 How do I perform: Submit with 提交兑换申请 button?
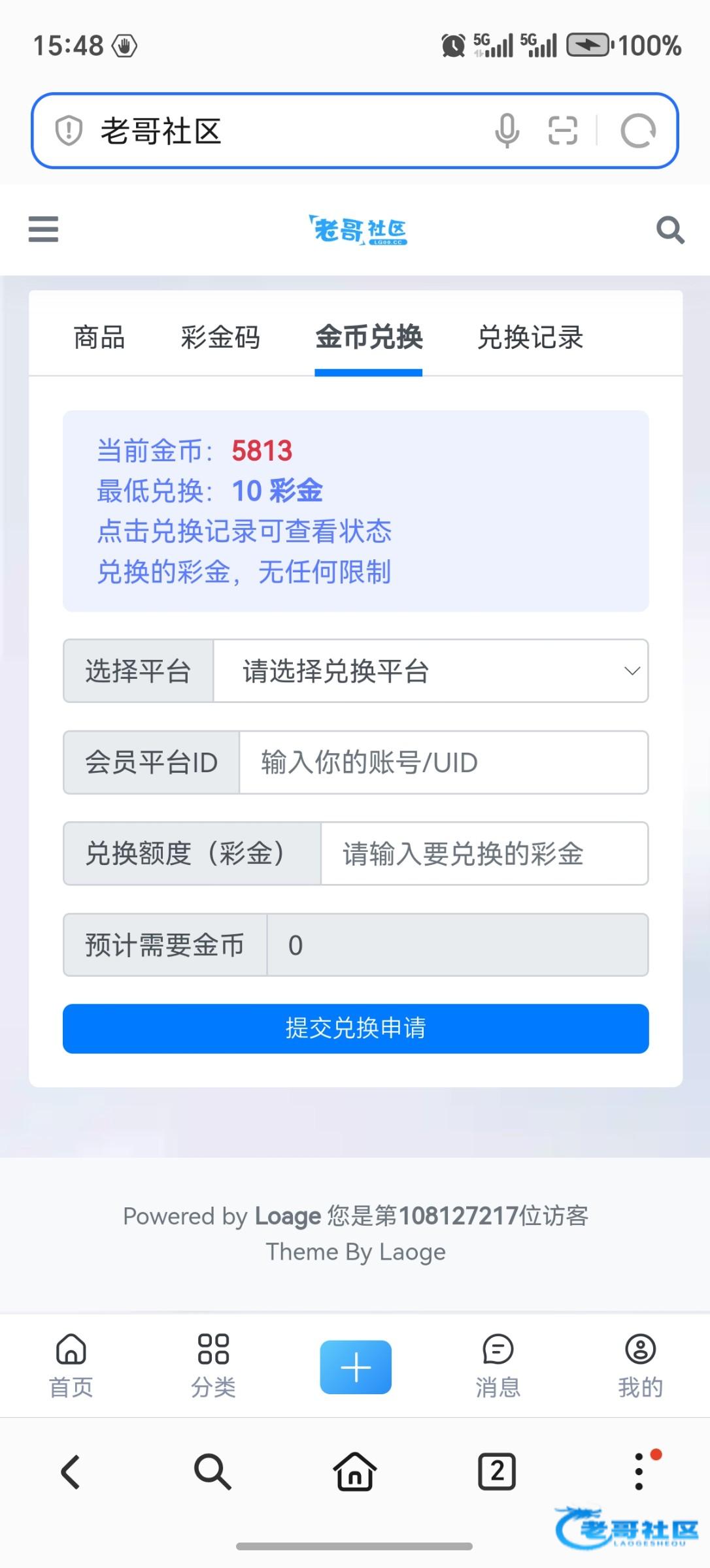[x=356, y=1028]
